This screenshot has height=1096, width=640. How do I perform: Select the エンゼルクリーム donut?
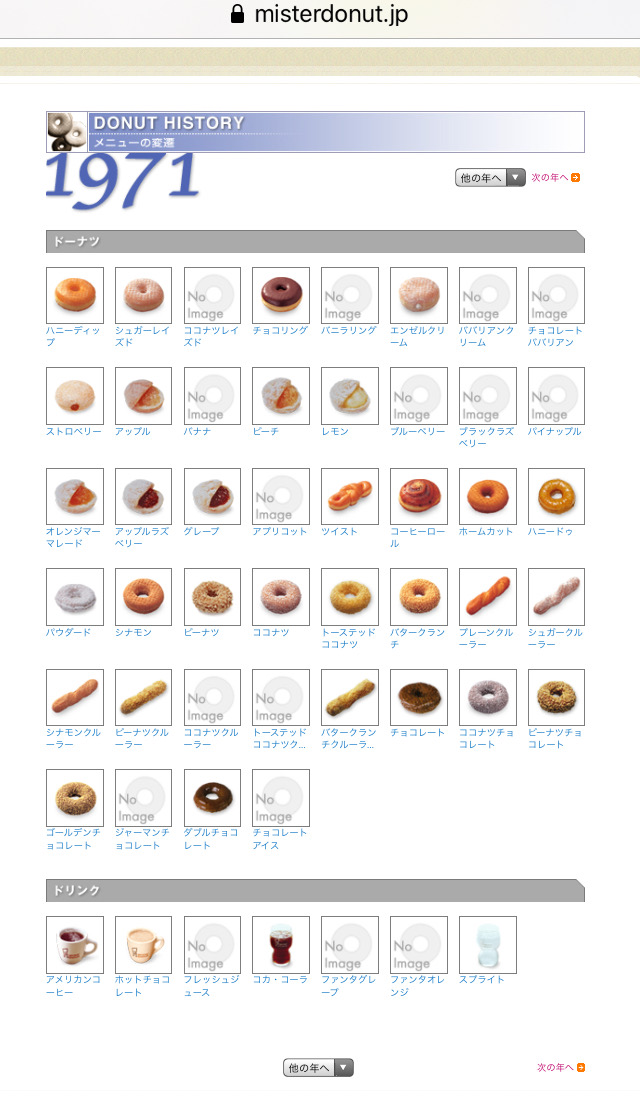[419, 296]
